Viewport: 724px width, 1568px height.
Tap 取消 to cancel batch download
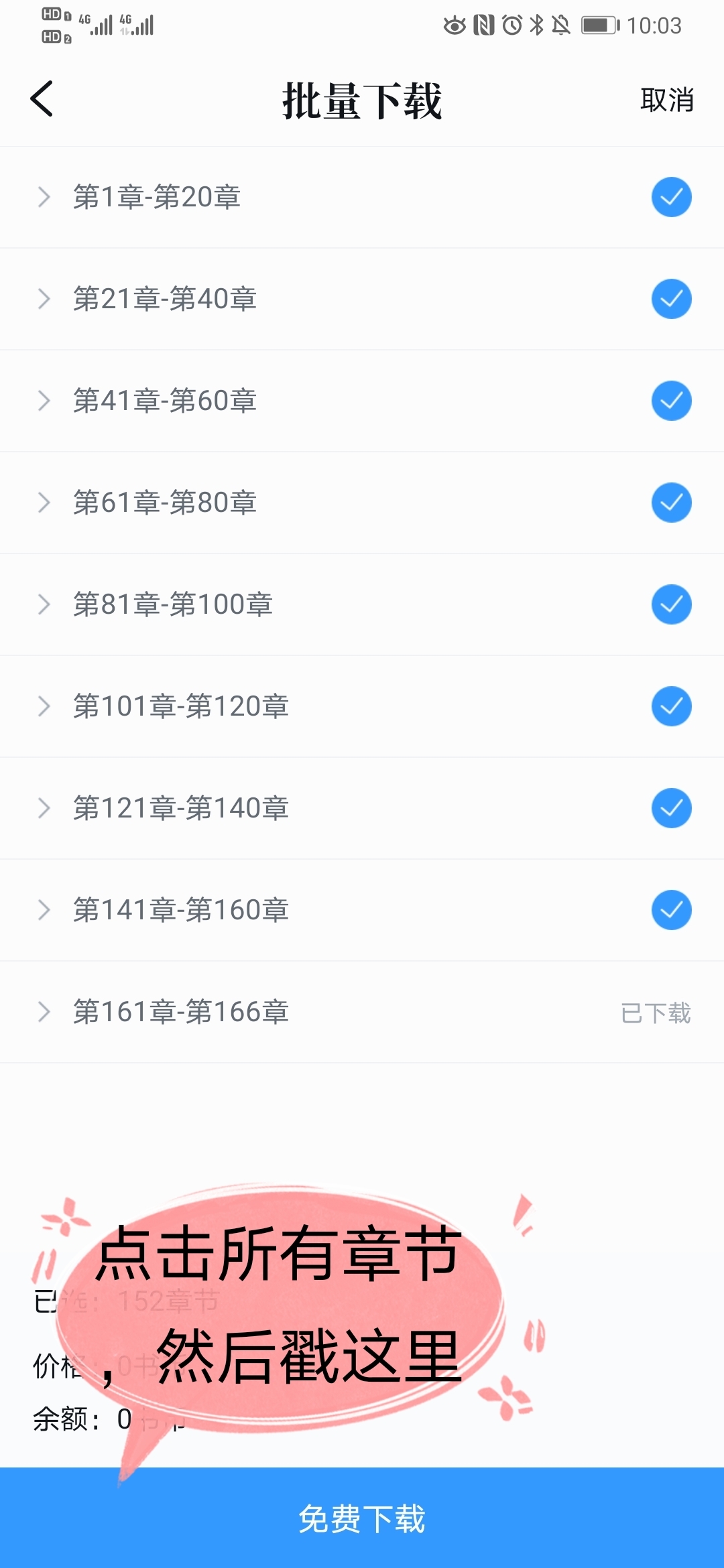(666, 100)
